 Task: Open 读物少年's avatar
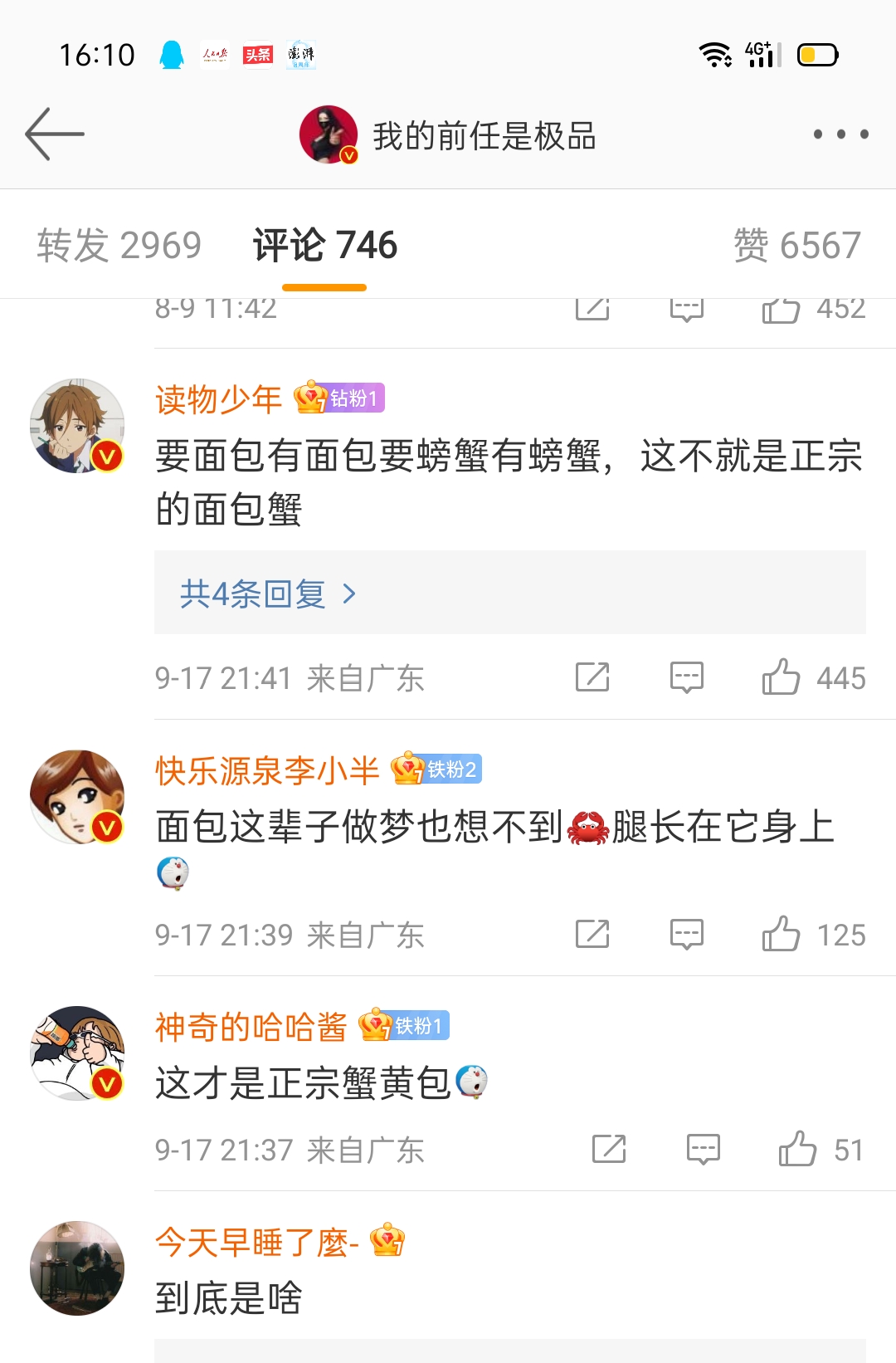pos(77,426)
